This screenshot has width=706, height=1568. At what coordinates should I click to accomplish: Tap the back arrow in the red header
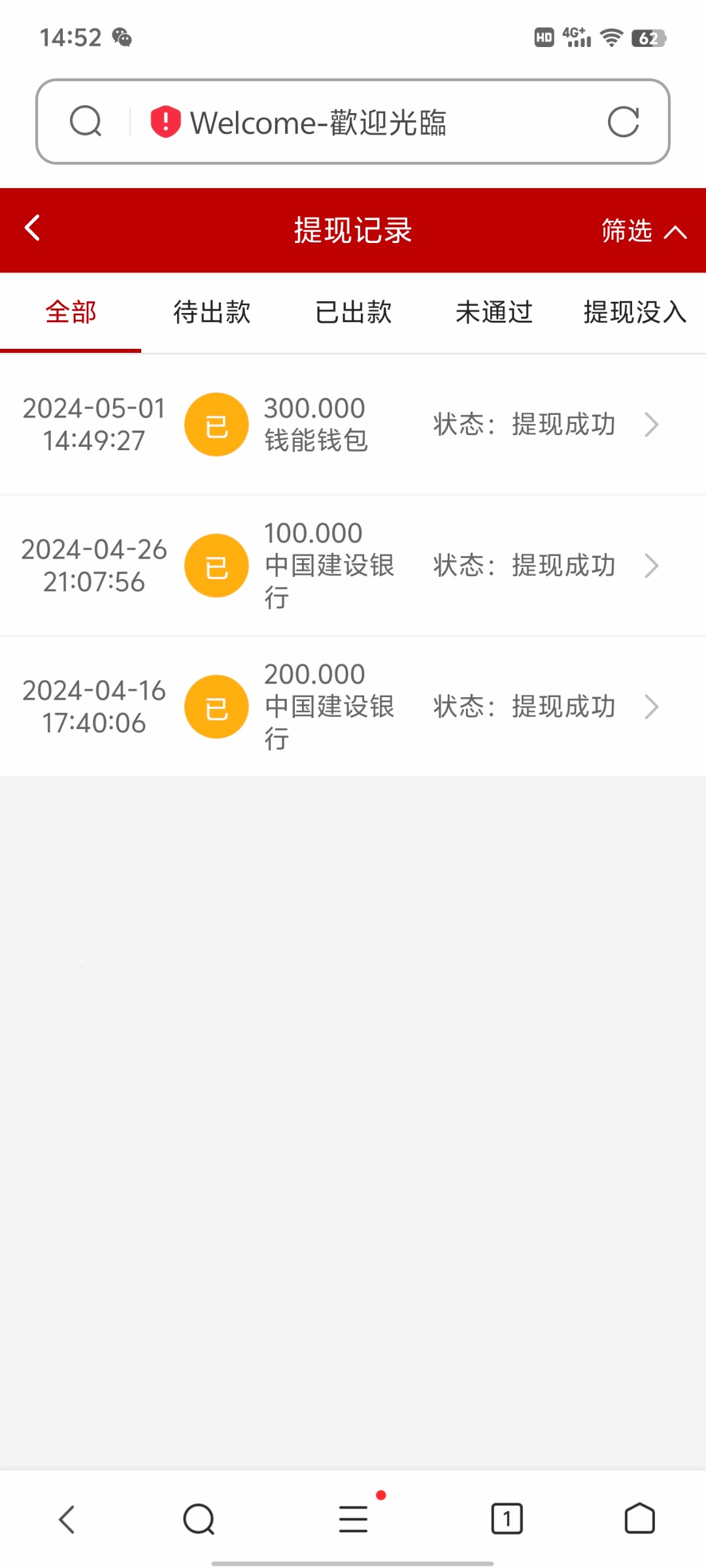[31, 229]
